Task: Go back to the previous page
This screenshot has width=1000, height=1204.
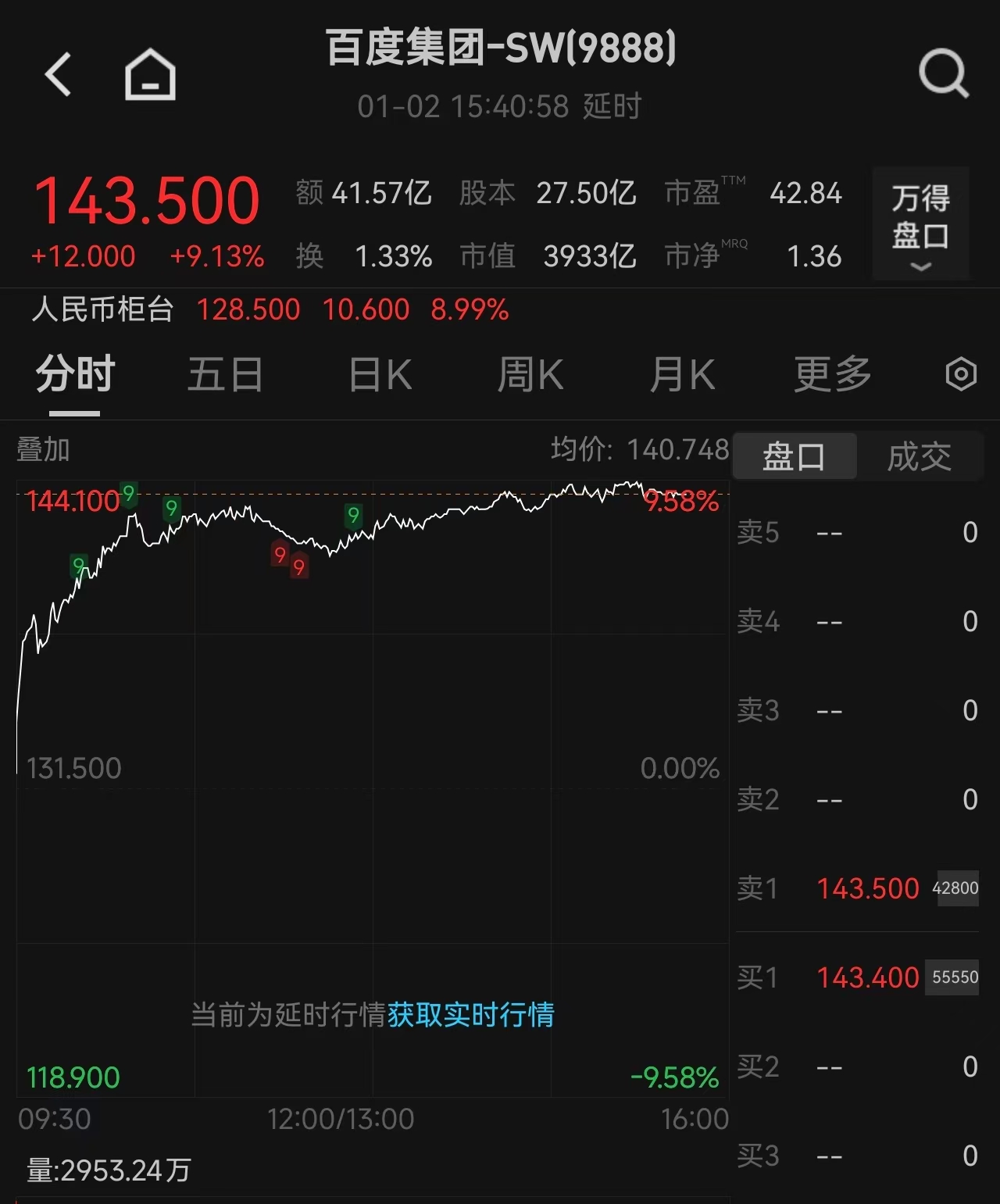Action: [x=59, y=74]
